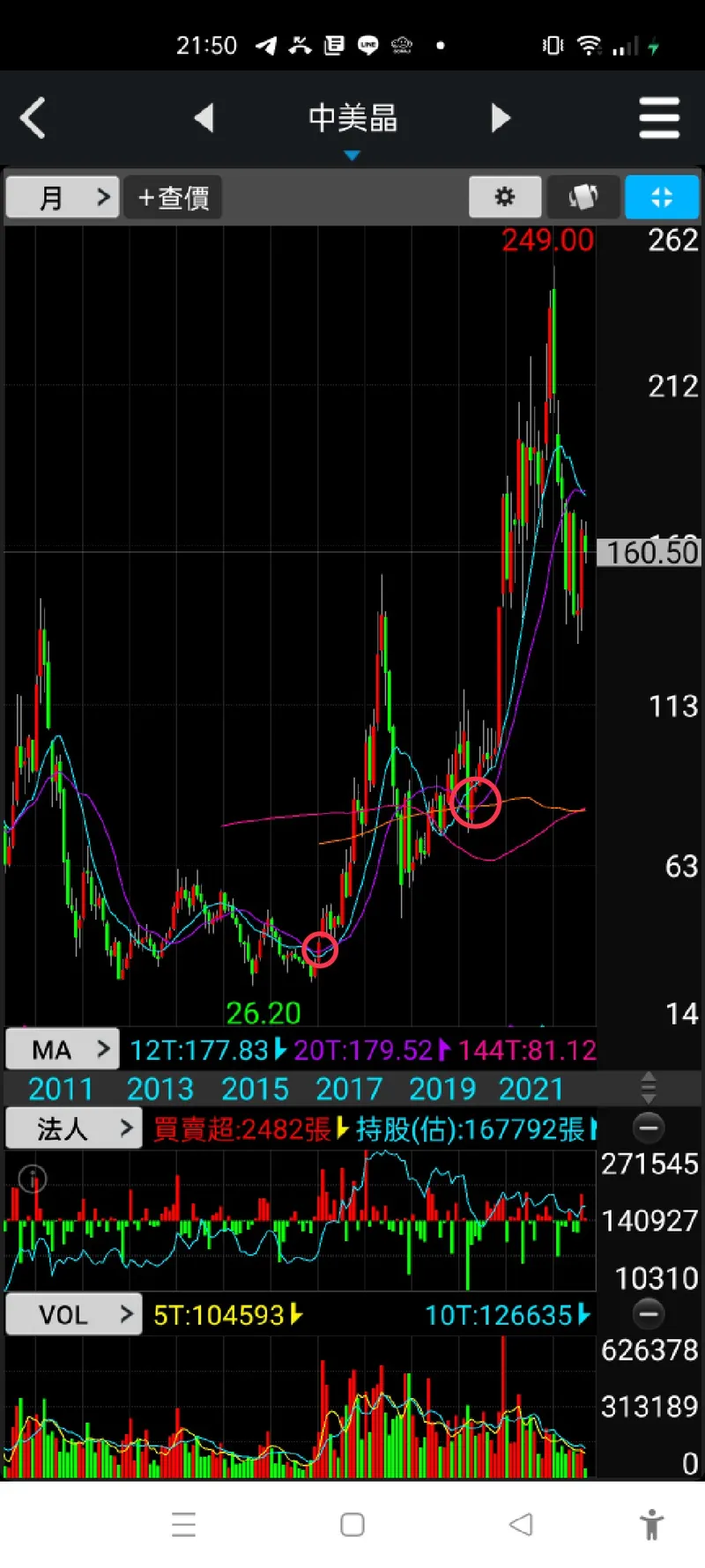This screenshot has width=705, height=1568.
Task: Tap the panel resize handle near 2021
Action: pyautogui.click(x=649, y=1089)
